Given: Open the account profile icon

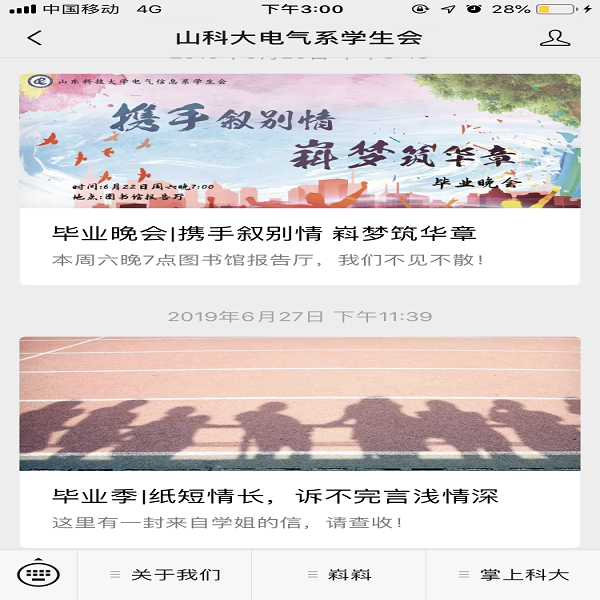Looking at the screenshot, I should [x=553, y=39].
